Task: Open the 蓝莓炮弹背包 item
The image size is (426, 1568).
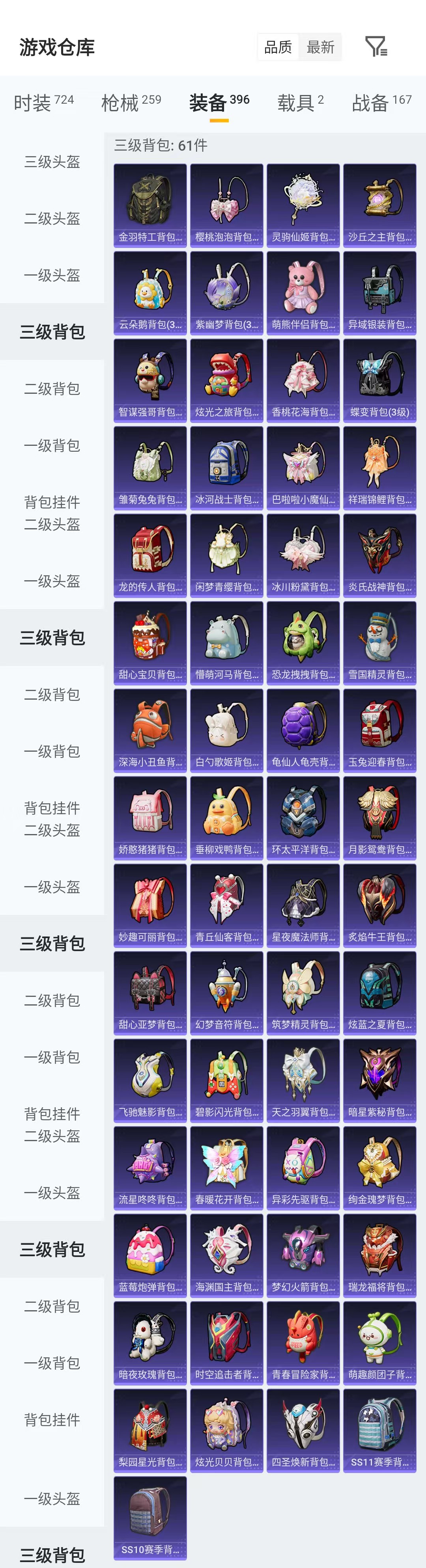Action: pos(150,1255)
